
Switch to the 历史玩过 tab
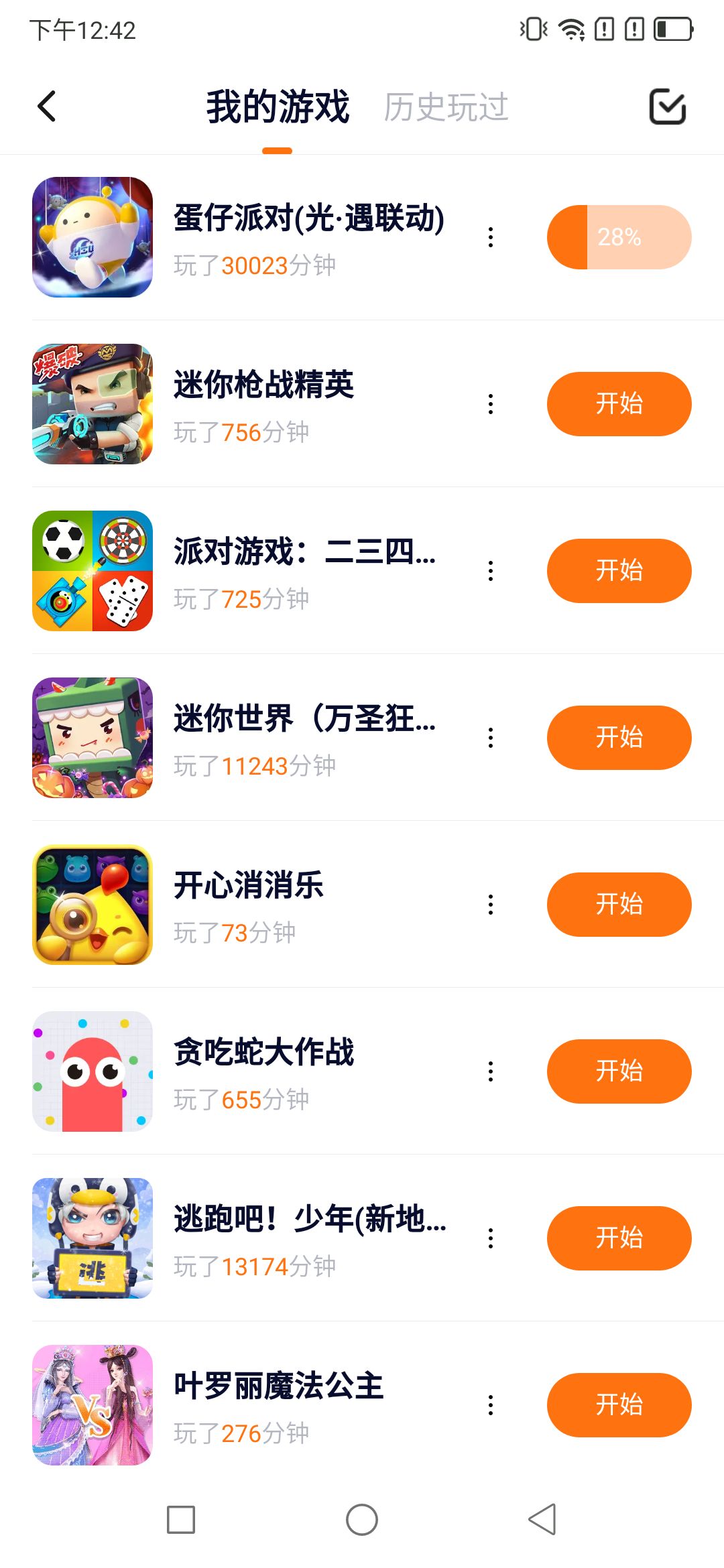(x=446, y=107)
